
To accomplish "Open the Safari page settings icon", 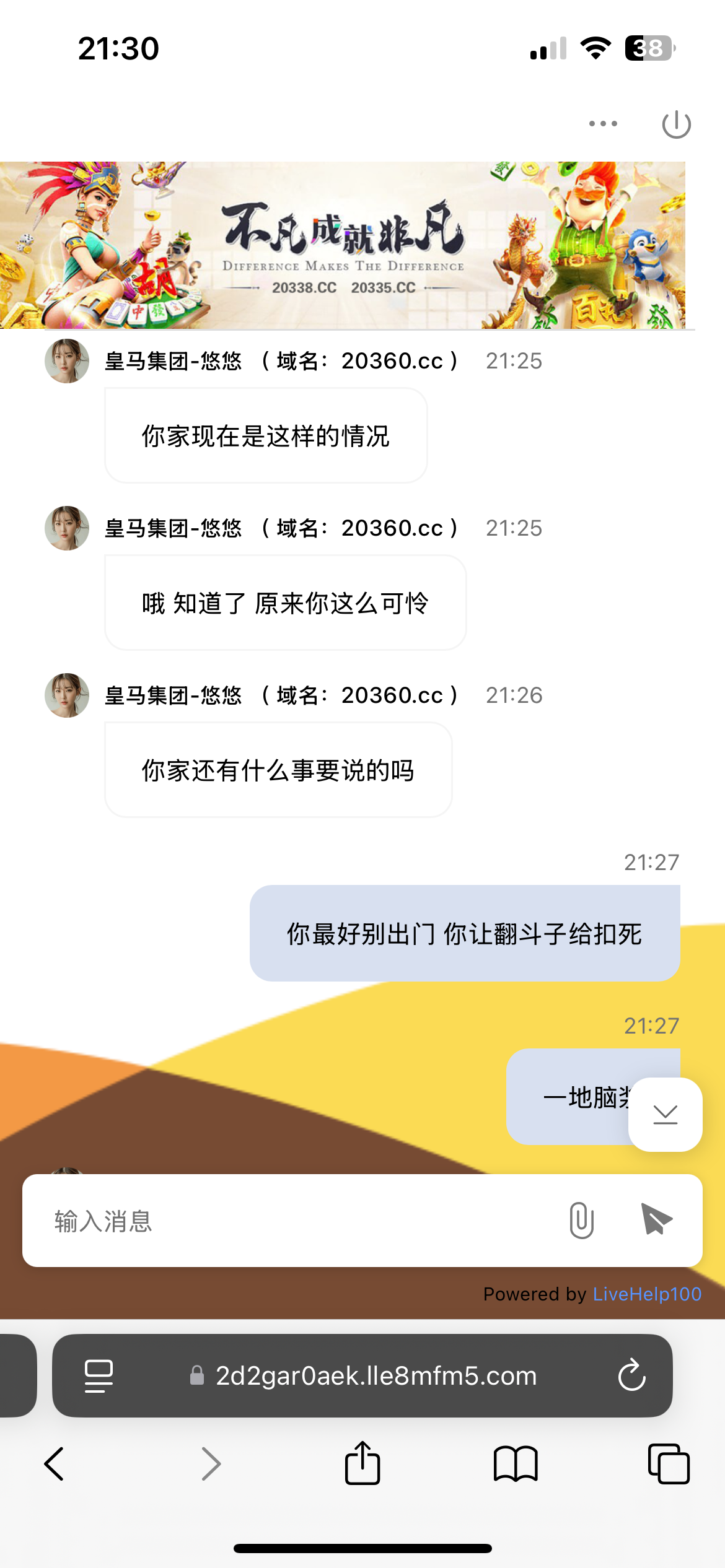I will [x=99, y=1375].
